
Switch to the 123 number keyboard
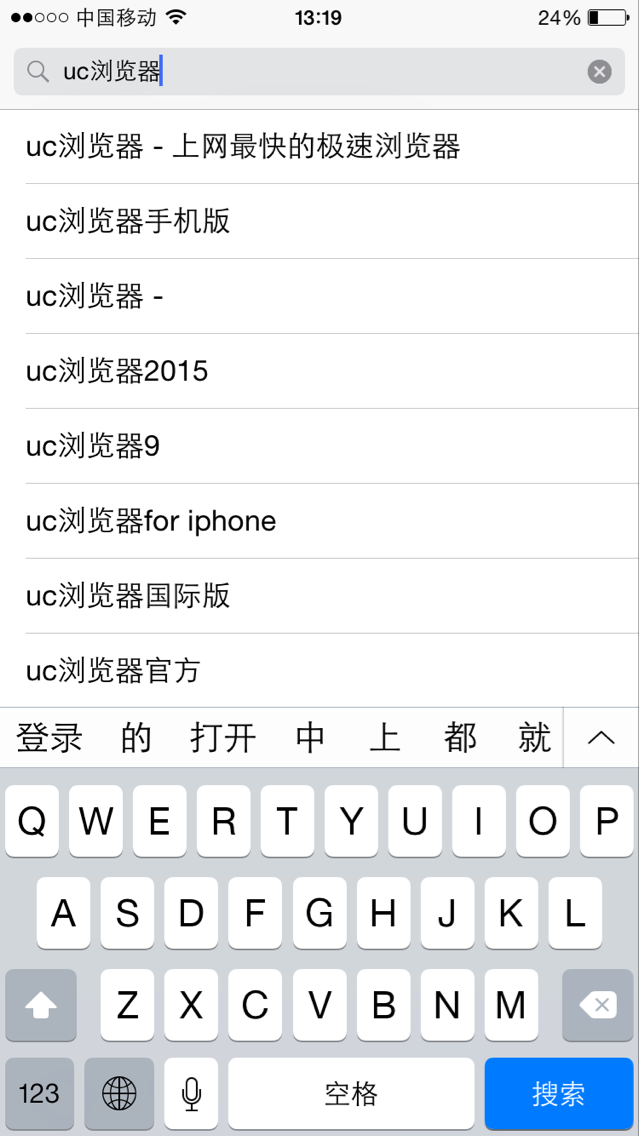pyautogui.click(x=39, y=1093)
